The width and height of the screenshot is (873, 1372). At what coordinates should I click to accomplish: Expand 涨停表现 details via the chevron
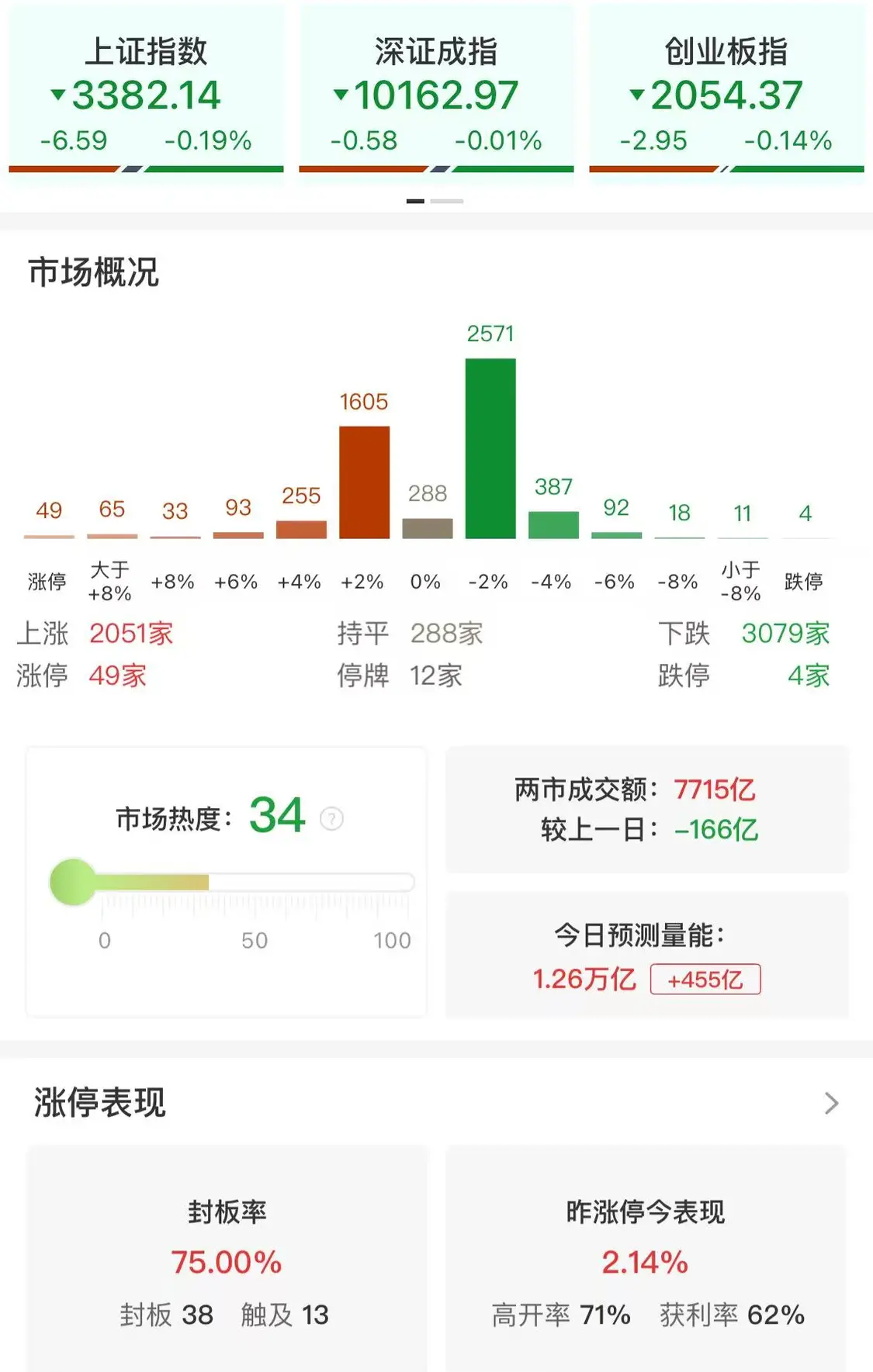(x=831, y=1103)
